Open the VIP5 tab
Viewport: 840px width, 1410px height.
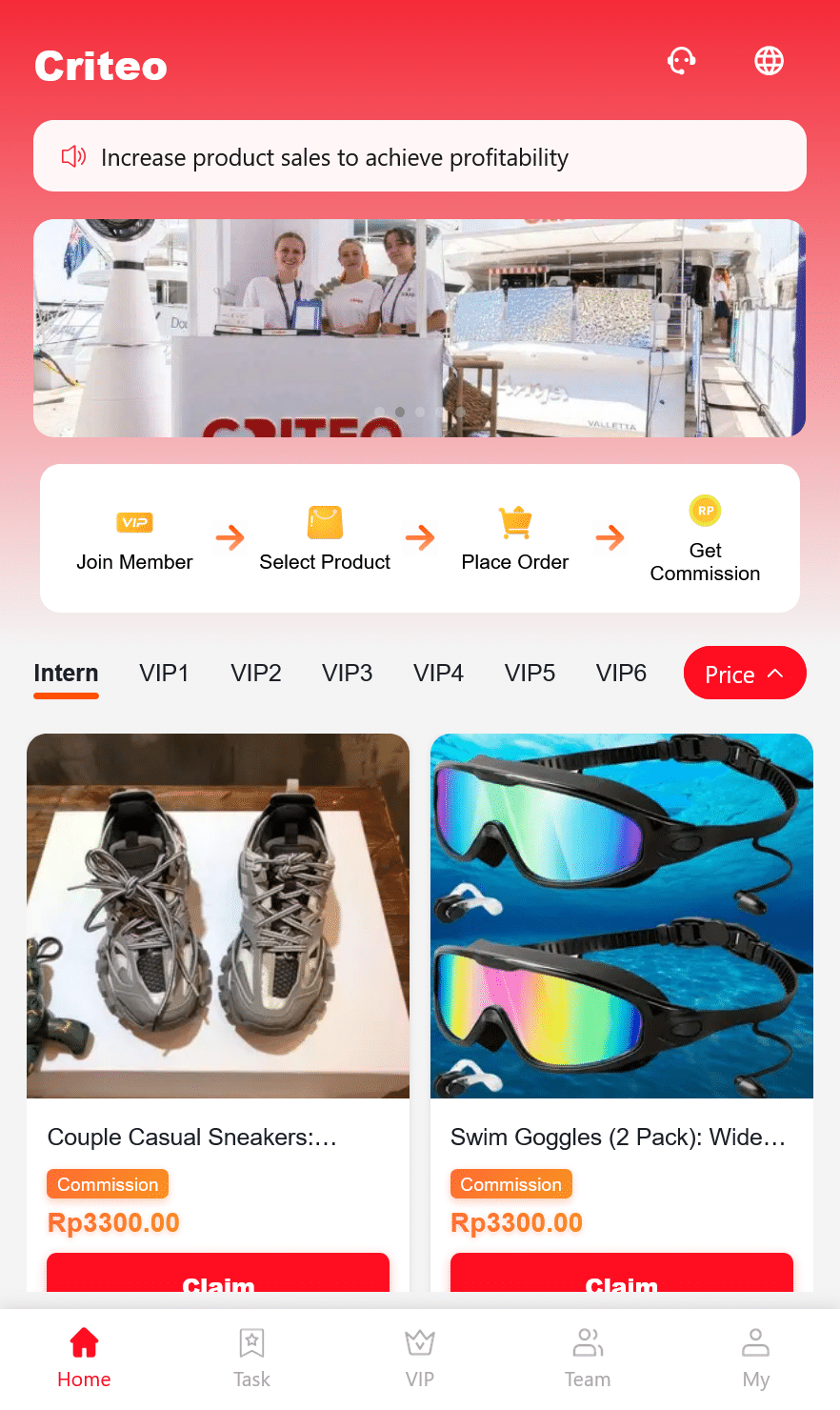[530, 674]
